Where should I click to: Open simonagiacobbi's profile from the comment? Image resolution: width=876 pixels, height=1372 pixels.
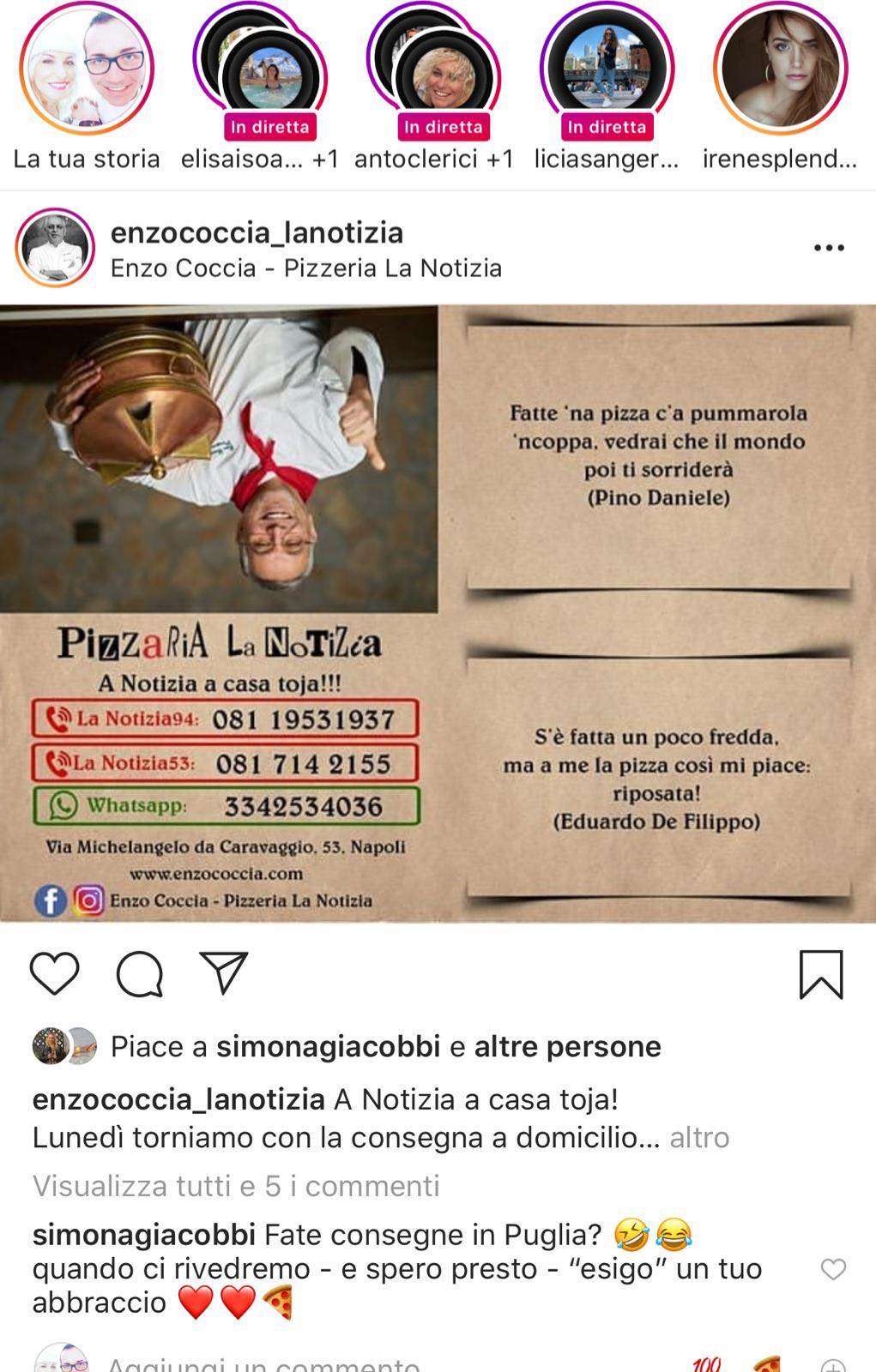coord(143,1235)
